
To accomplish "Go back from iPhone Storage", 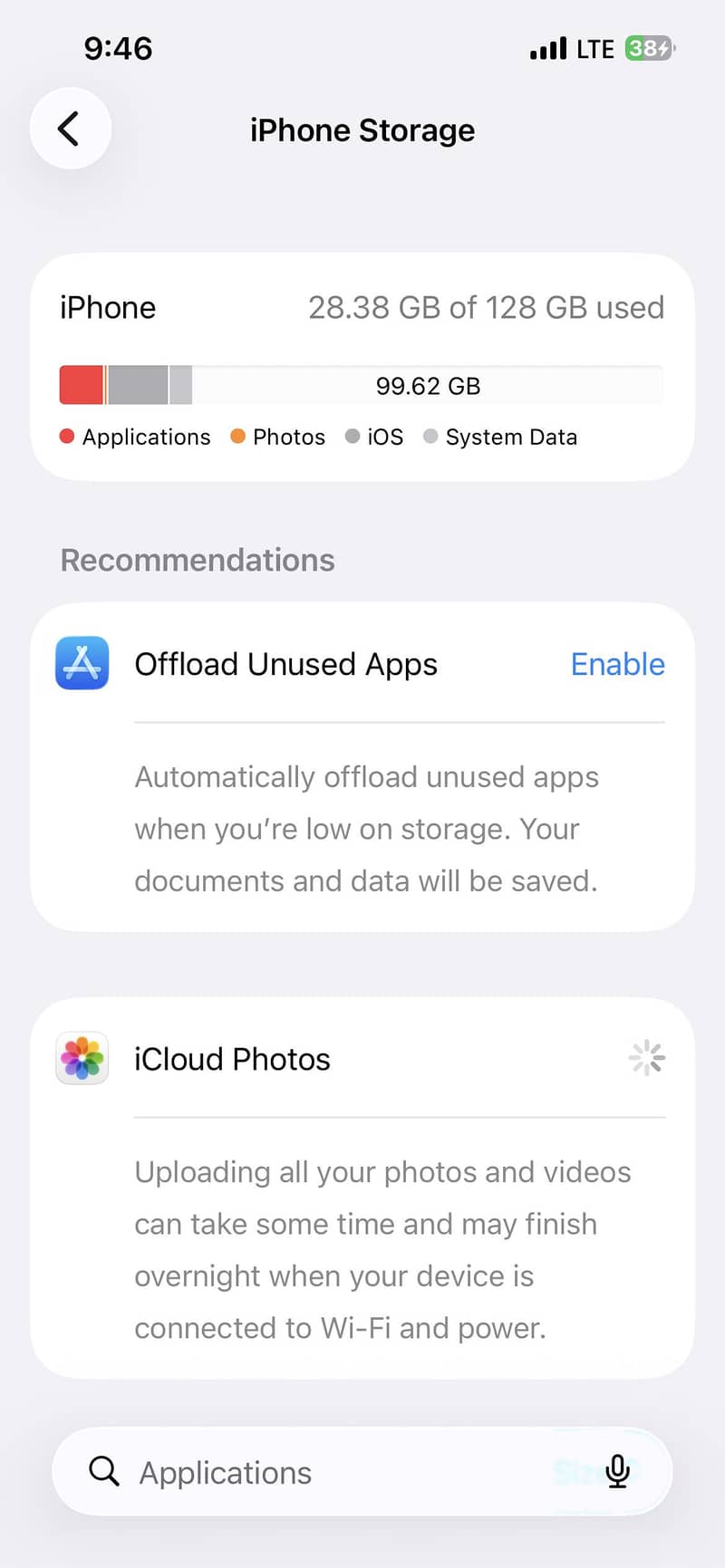I will point(70,129).
